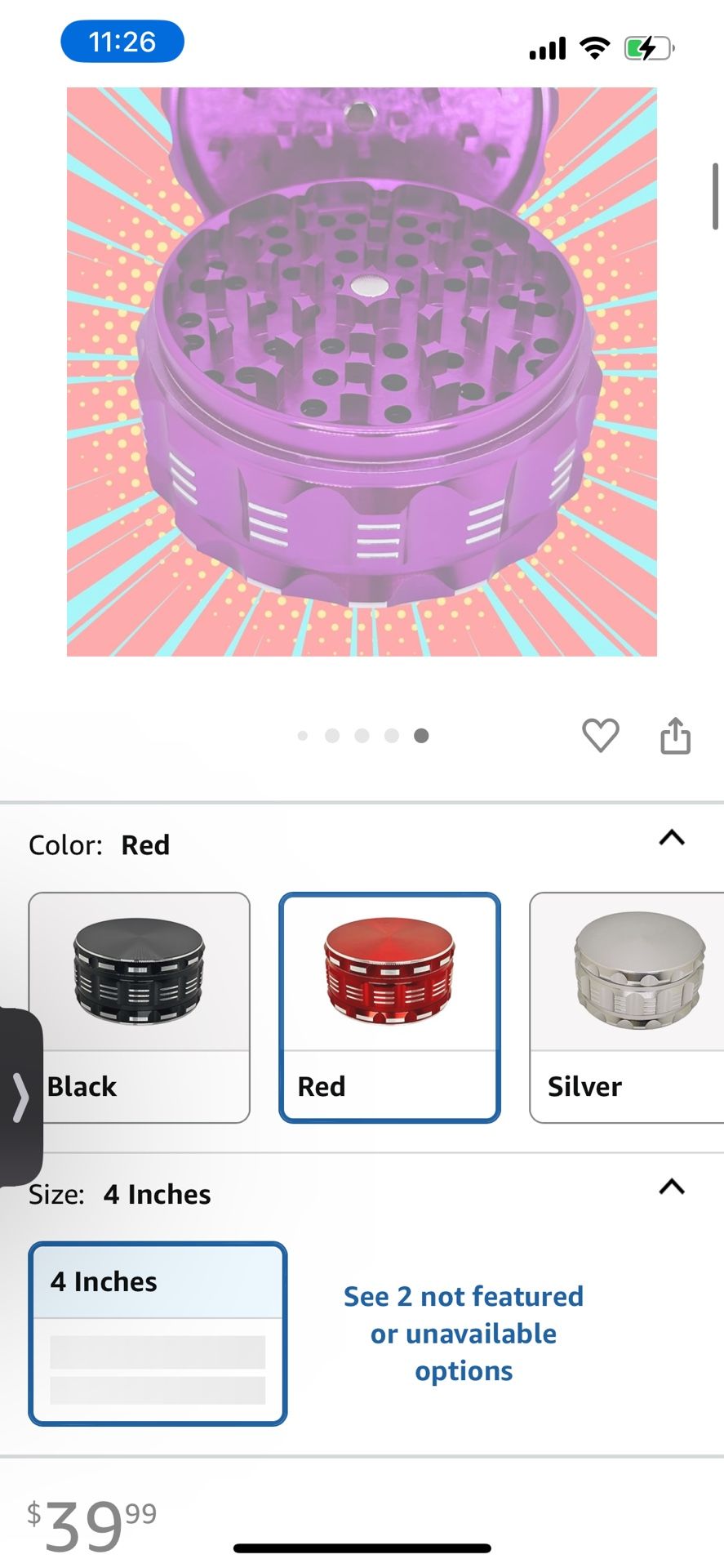Enlarge the purple grinder product image
The width and height of the screenshot is (724, 1568).
click(362, 372)
